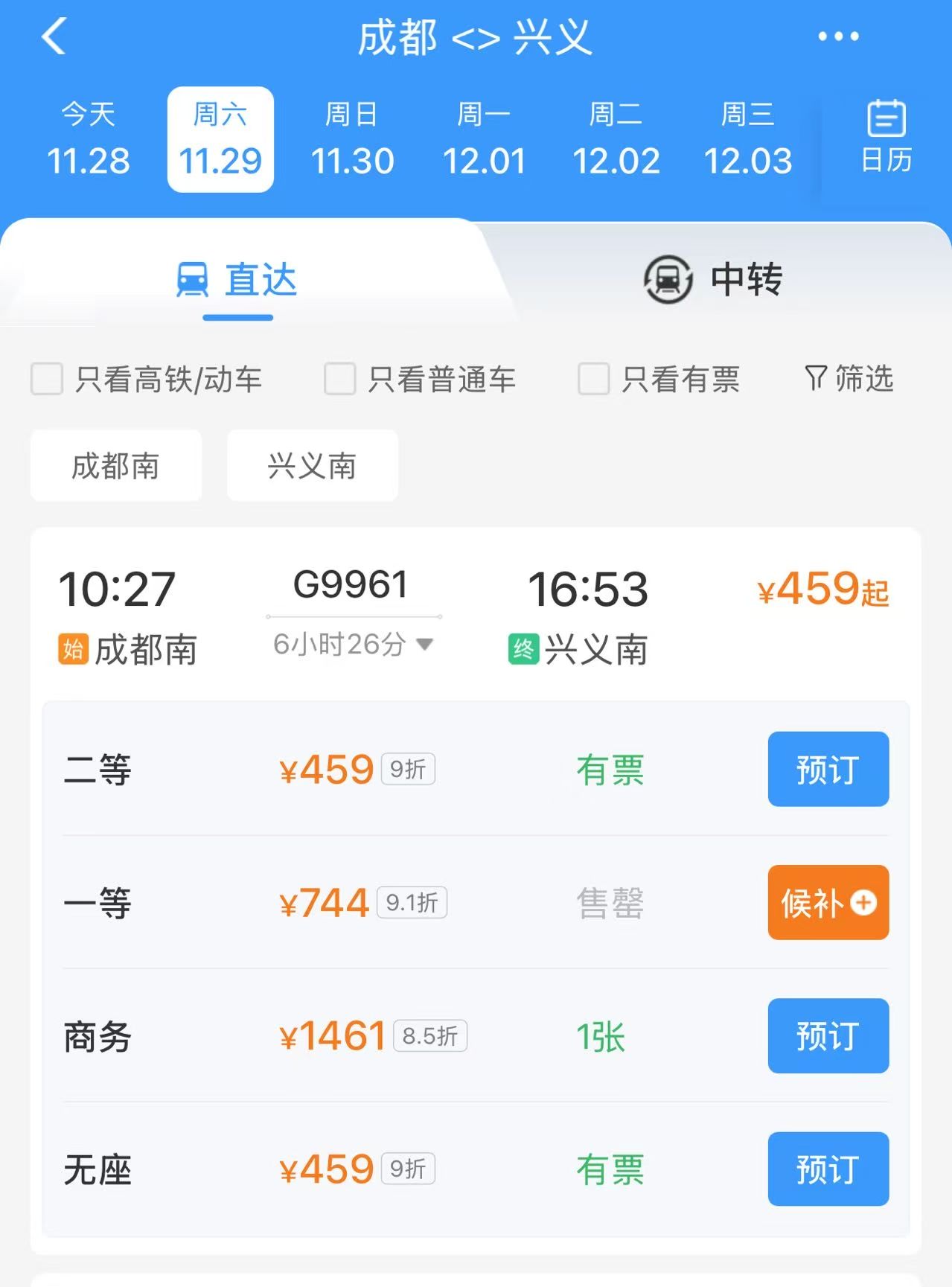Book the 二等 seat at ¥459
This screenshot has width=952, height=1287.
828,769
